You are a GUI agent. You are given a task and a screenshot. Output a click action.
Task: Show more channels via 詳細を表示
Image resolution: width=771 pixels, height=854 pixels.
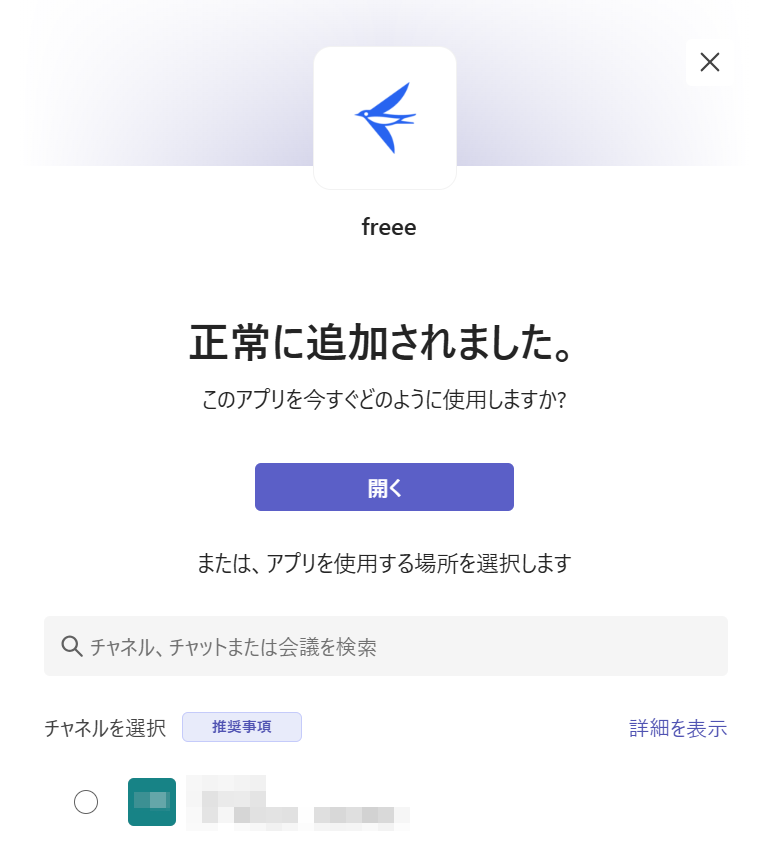(x=676, y=729)
